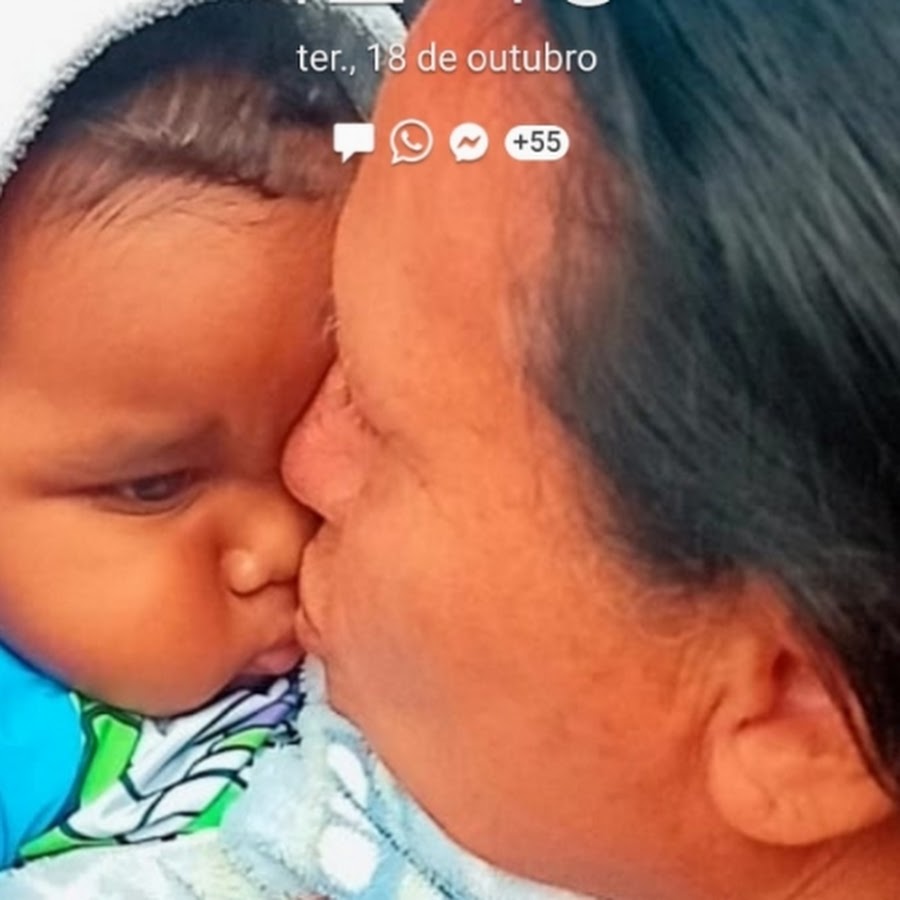Open the Messenger notification icon
Screen dimensions: 900x900
tap(469, 143)
